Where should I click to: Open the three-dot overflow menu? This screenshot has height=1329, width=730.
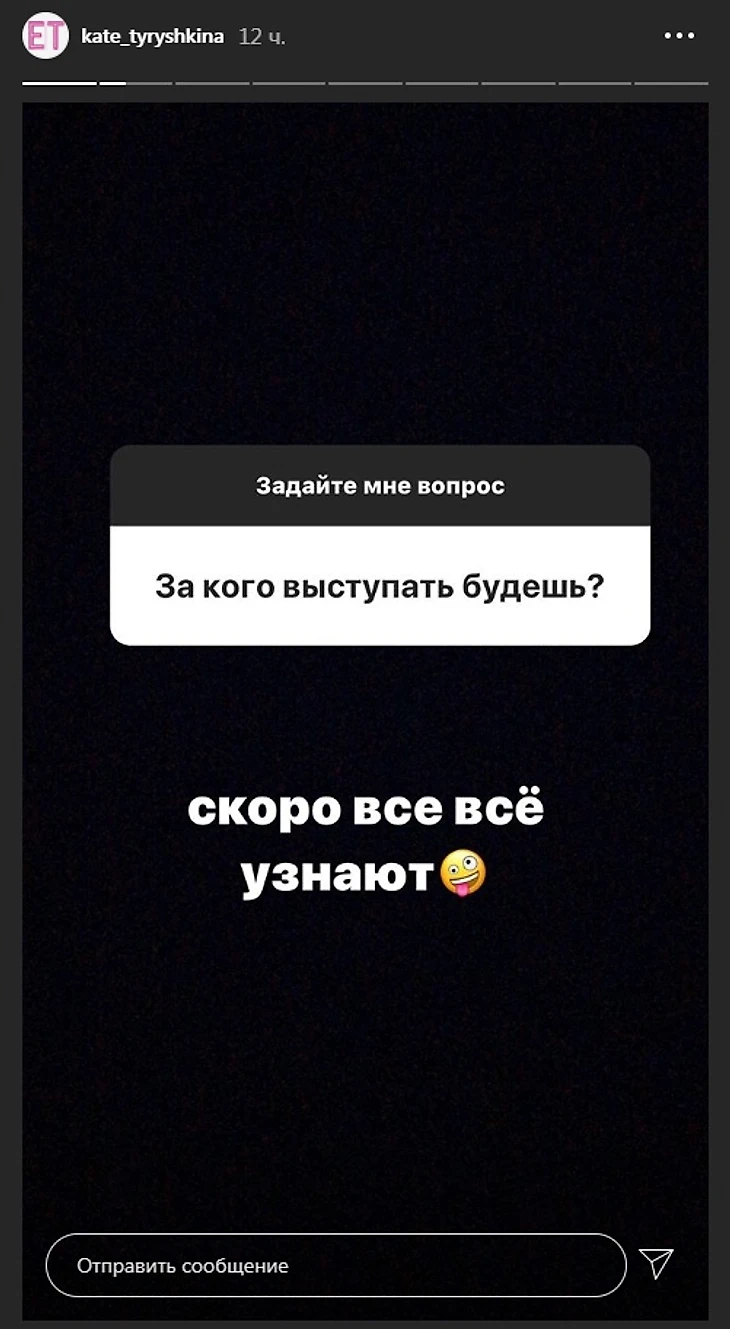(x=679, y=36)
